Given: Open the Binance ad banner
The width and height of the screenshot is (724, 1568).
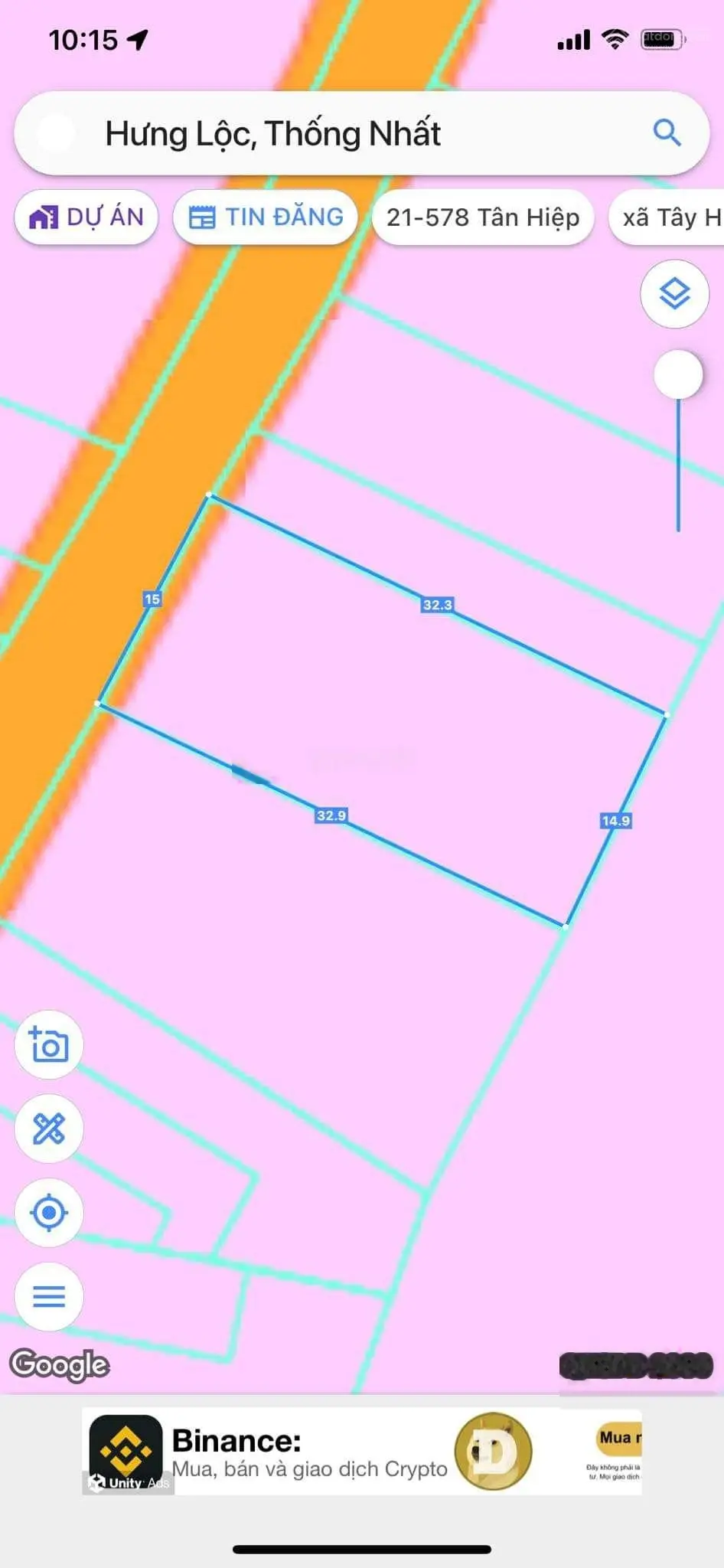Looking at the screenshot, I should point(361,1452).
